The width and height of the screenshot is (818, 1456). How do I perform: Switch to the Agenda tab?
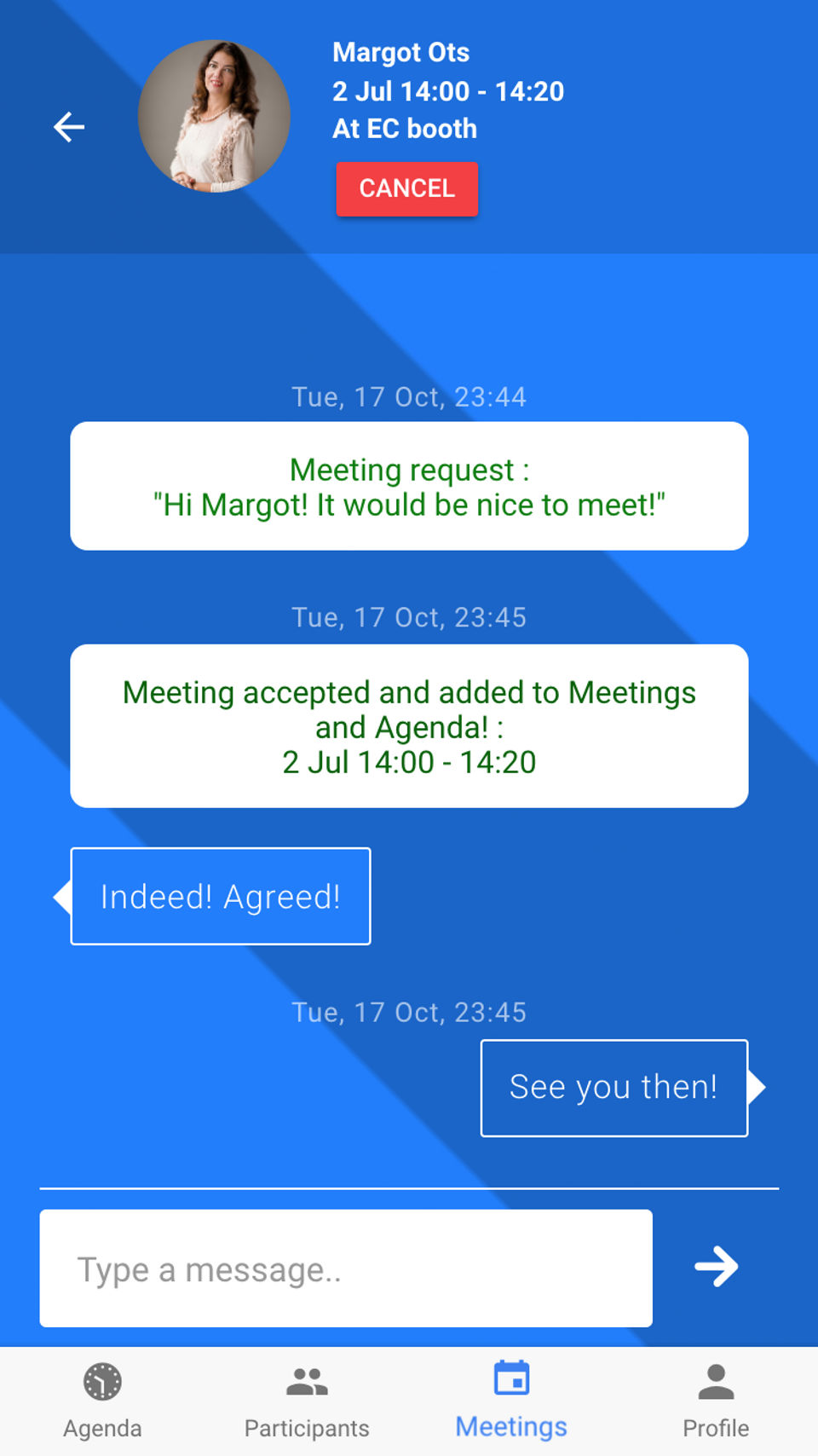(102, 1401)
